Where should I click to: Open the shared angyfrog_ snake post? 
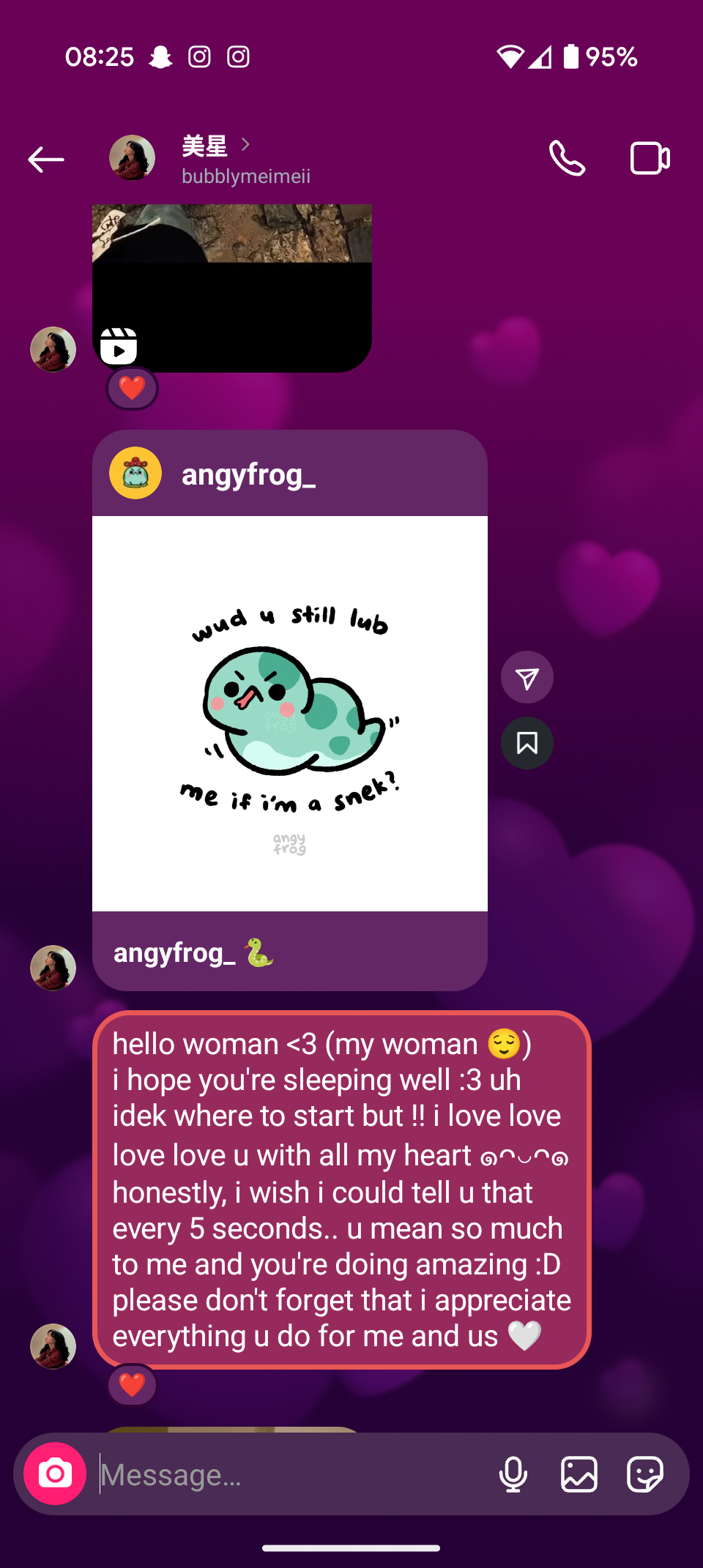290,714
